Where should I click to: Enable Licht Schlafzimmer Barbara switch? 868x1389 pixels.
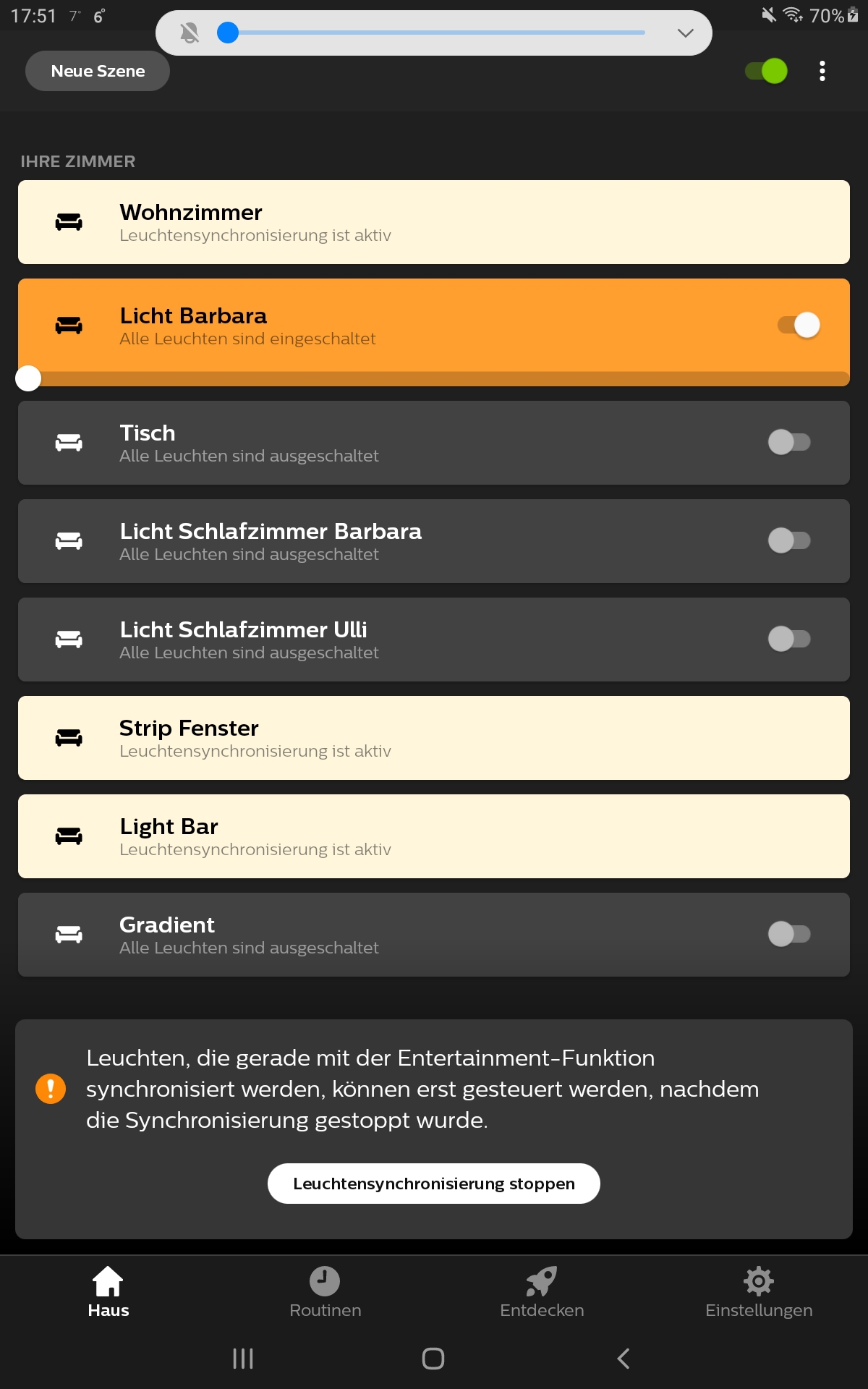789,540
